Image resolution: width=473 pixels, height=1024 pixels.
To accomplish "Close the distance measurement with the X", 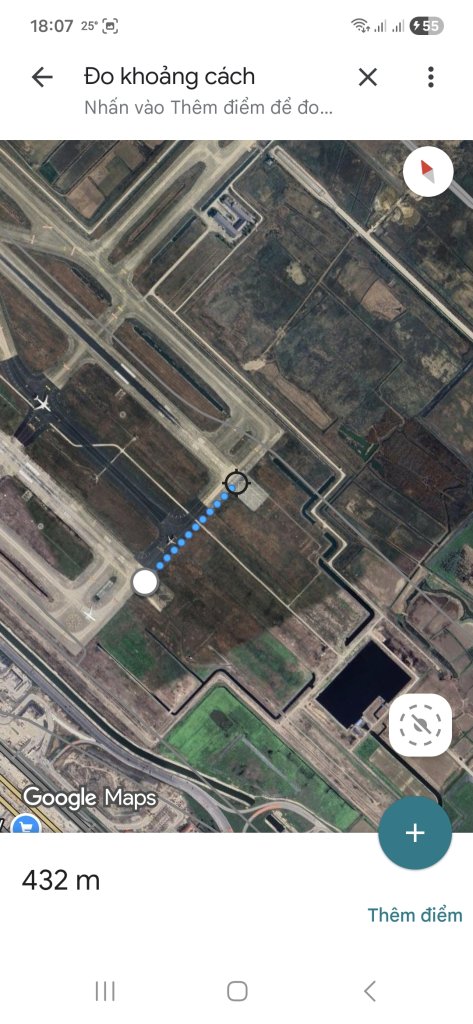I will 368,77.
